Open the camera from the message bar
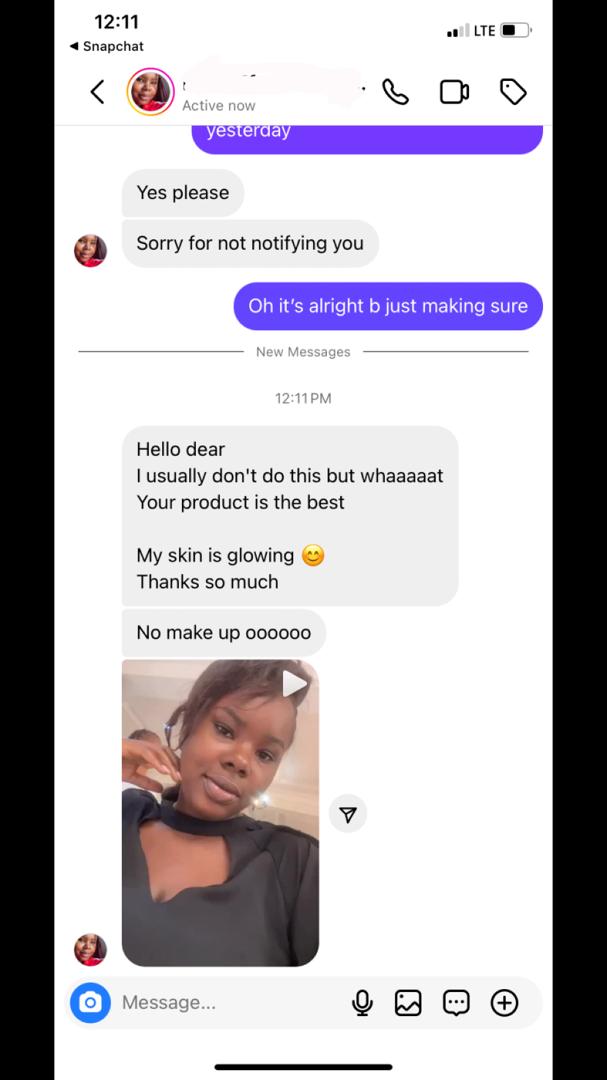 point(90,1002)
